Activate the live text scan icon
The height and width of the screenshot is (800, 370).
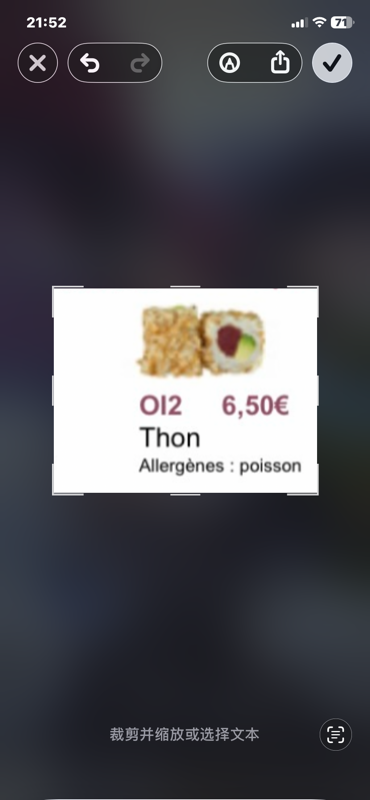point(336,735)
